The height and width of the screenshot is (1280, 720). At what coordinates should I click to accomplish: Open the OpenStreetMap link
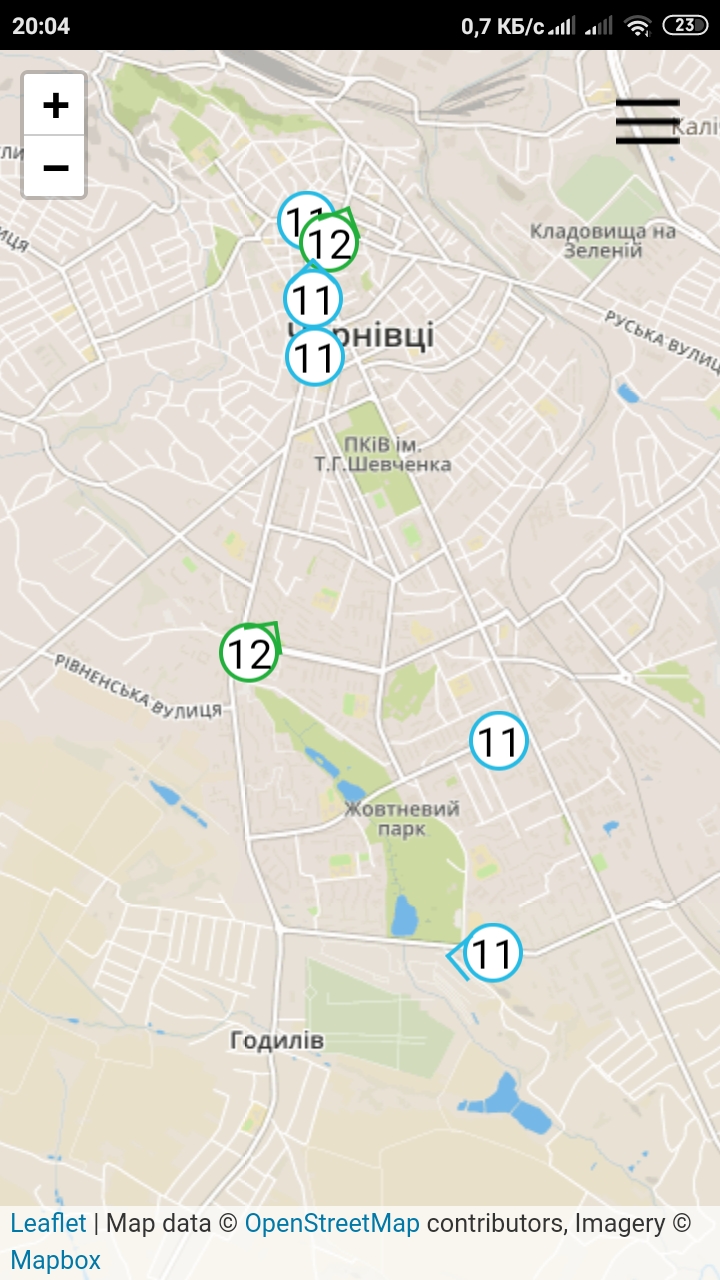click(331, 1223)
